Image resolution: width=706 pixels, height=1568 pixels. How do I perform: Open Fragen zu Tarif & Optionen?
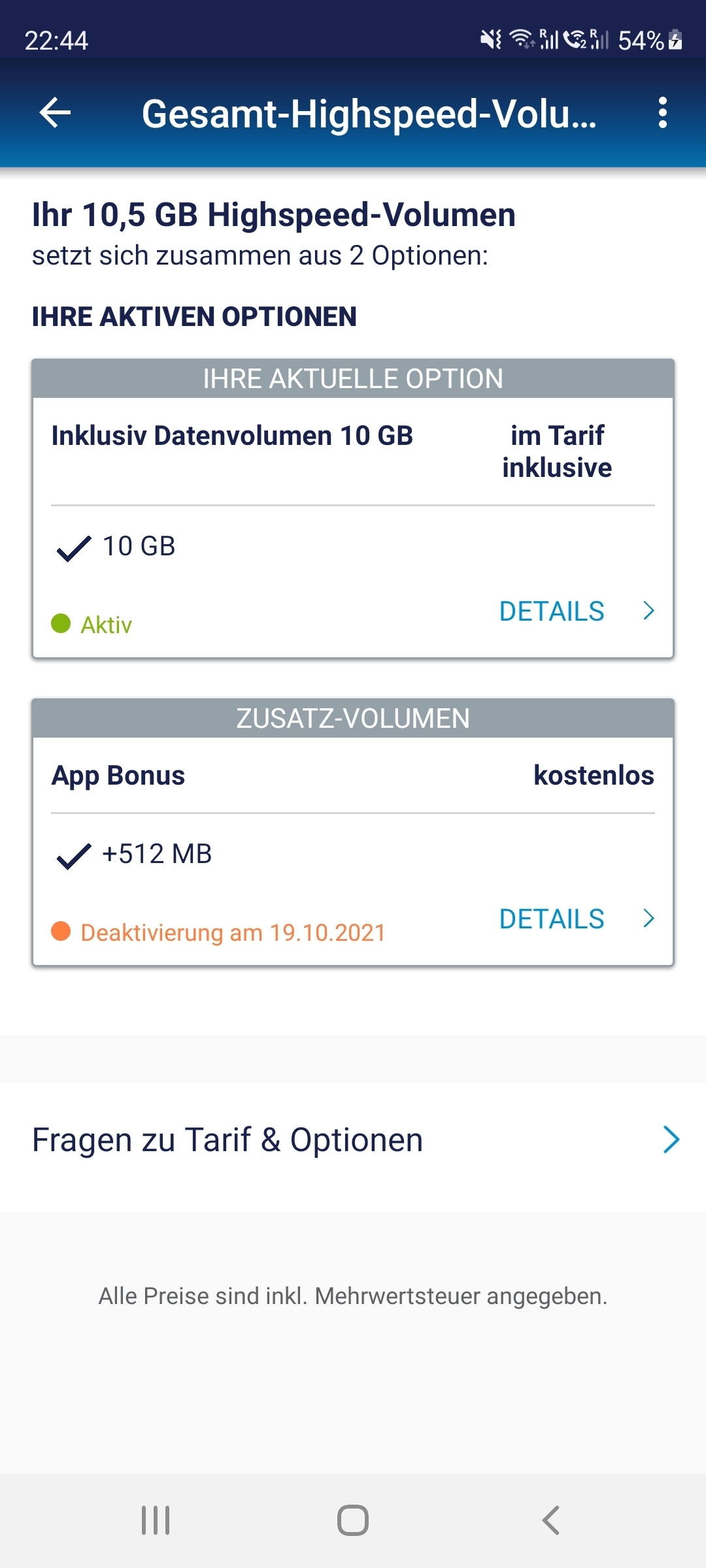[x=353, y=1140]
